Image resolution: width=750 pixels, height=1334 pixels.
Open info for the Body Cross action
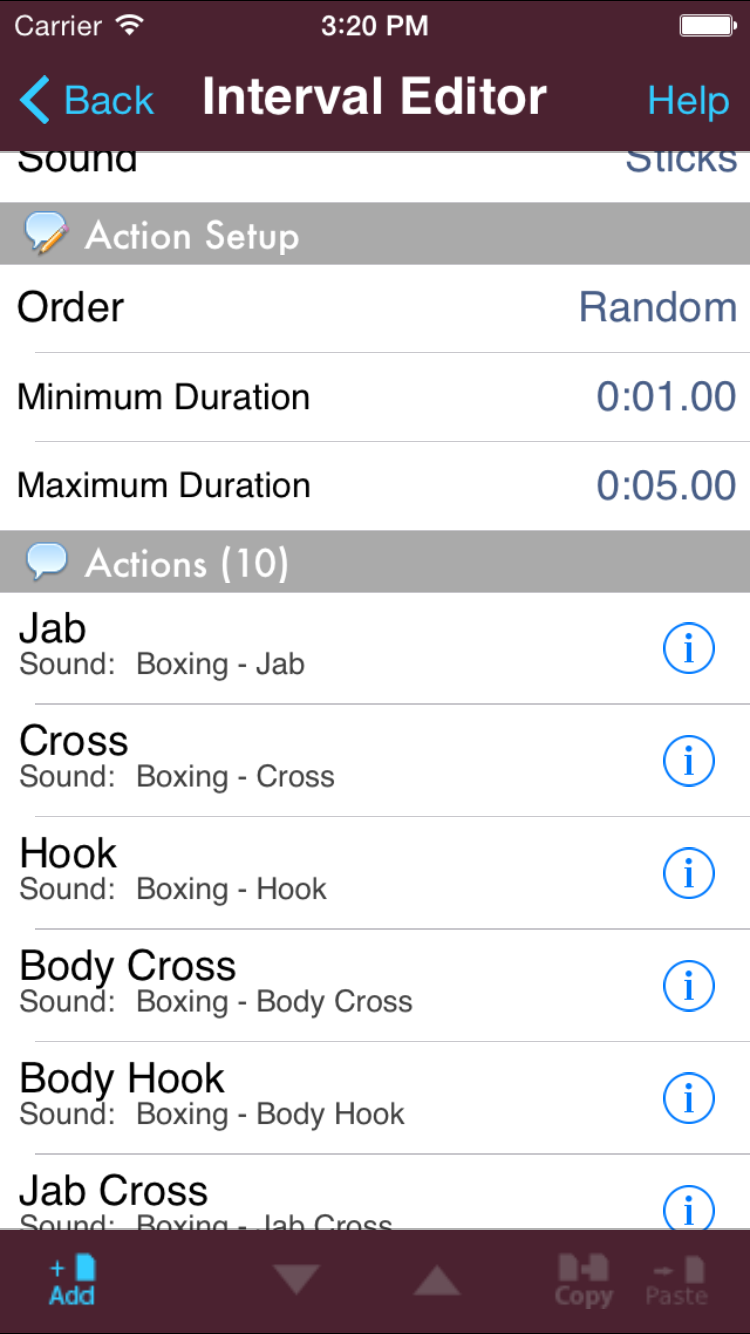[x=689, y=986]
